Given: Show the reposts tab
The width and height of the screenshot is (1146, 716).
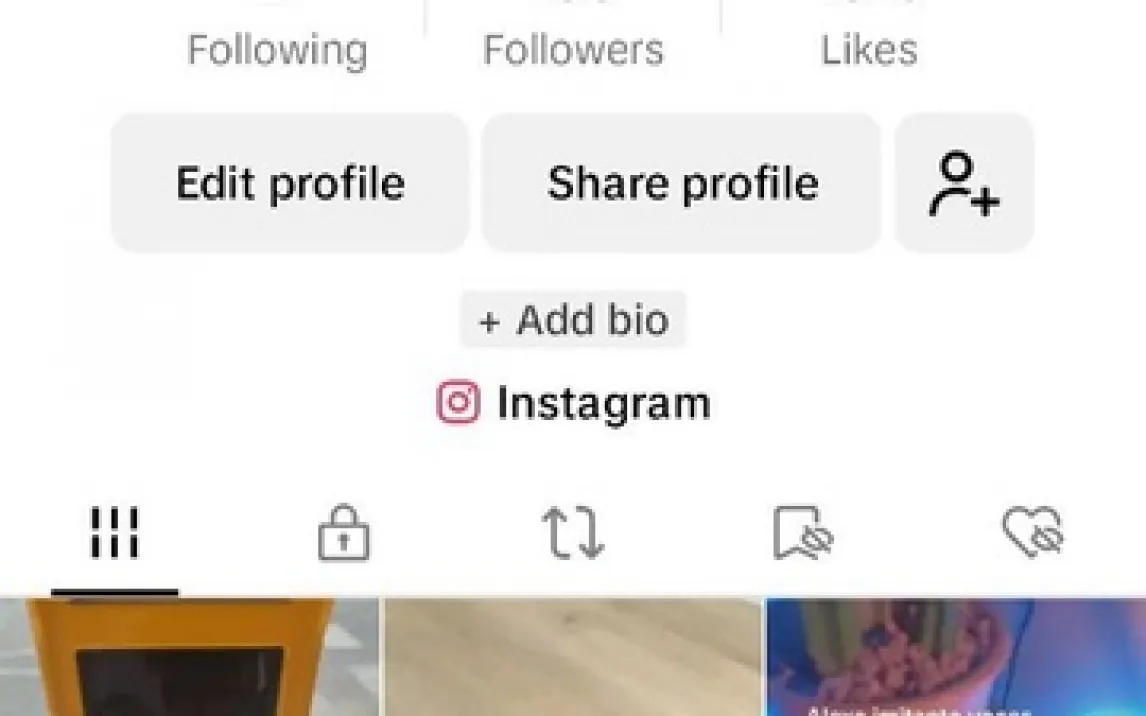Looking at the screenshot, I should pos(573,533).
